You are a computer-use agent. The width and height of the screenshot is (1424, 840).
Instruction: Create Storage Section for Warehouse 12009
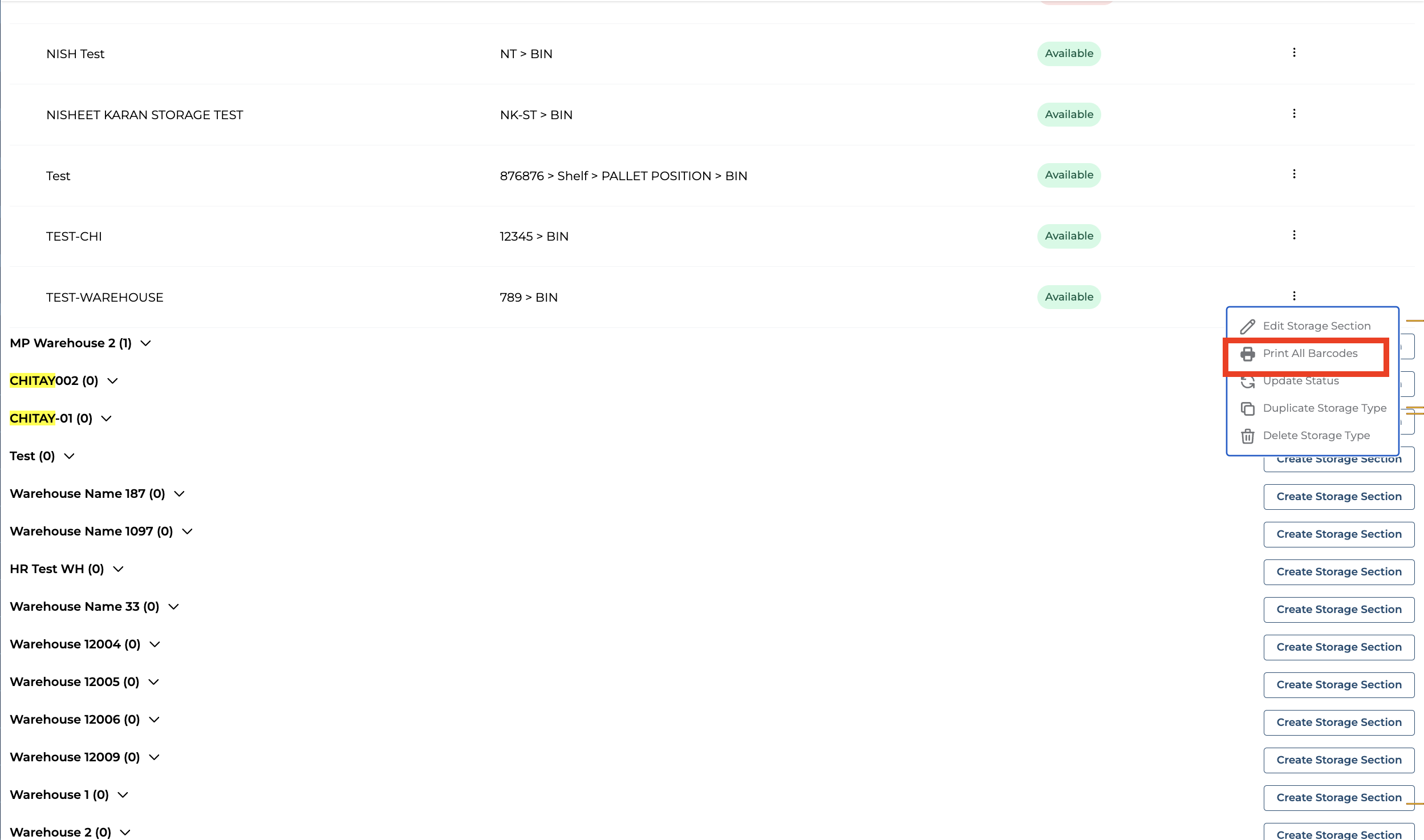[1338, 760]
